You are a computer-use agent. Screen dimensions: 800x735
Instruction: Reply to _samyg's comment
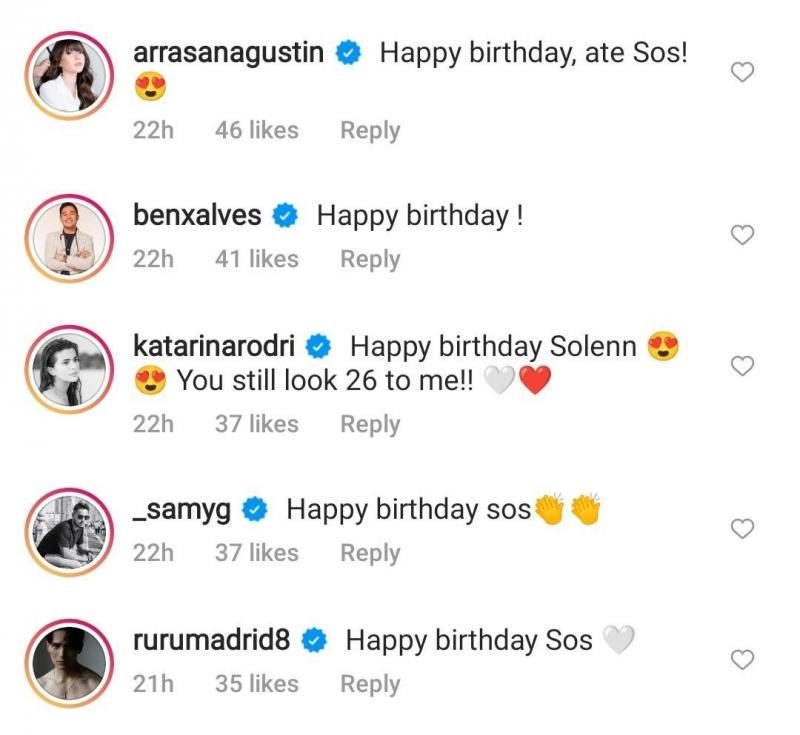pos(370,553)
